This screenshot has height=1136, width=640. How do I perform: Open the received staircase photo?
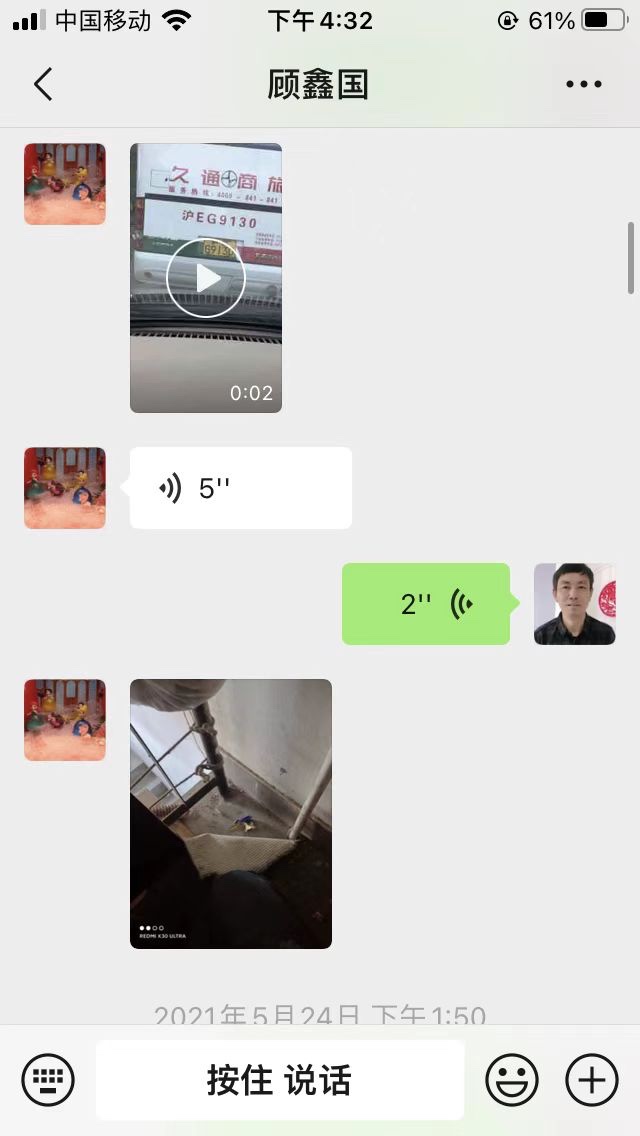coord(230,813)
